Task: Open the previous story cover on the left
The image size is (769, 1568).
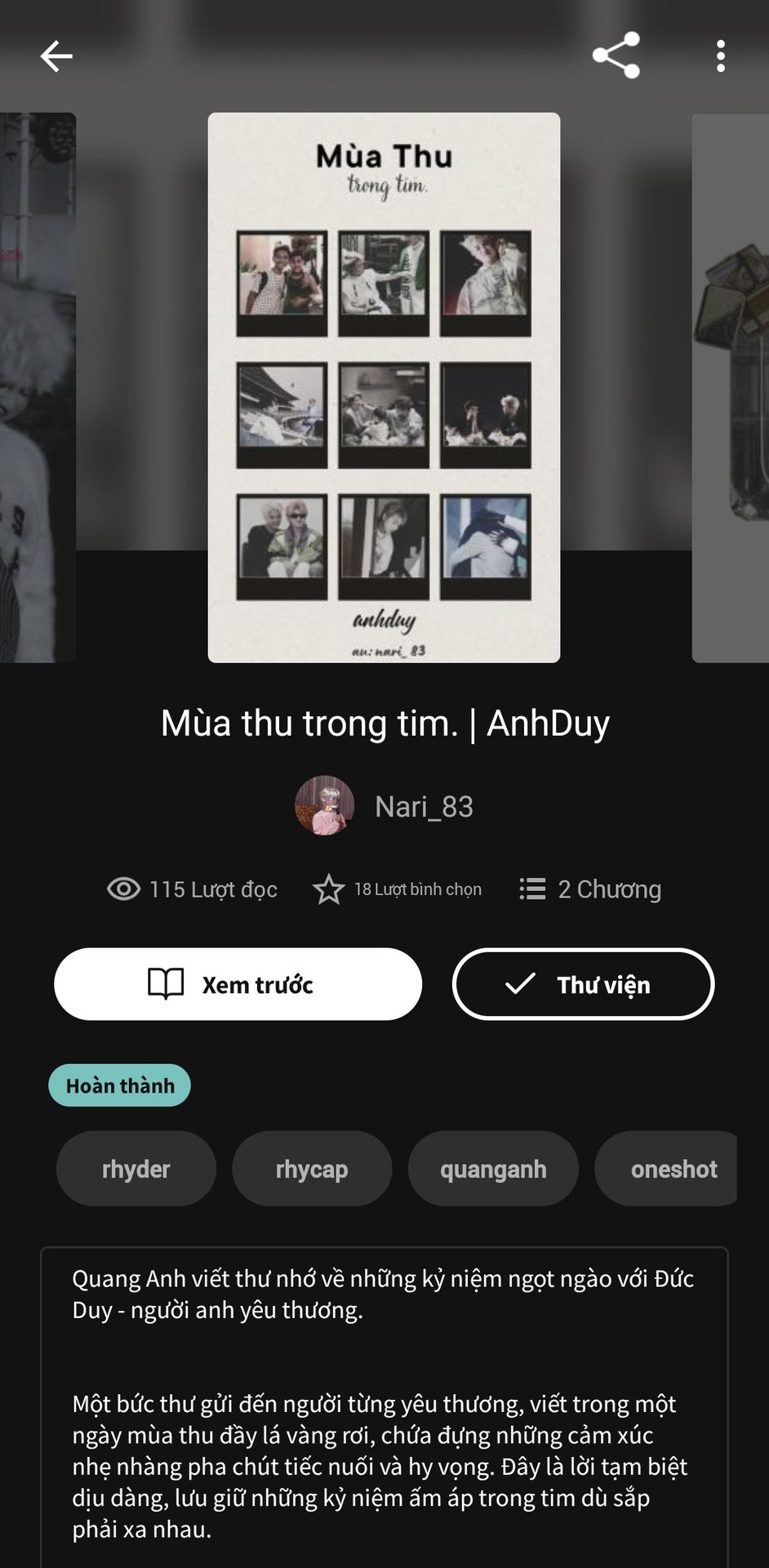Action: [38, 387]
